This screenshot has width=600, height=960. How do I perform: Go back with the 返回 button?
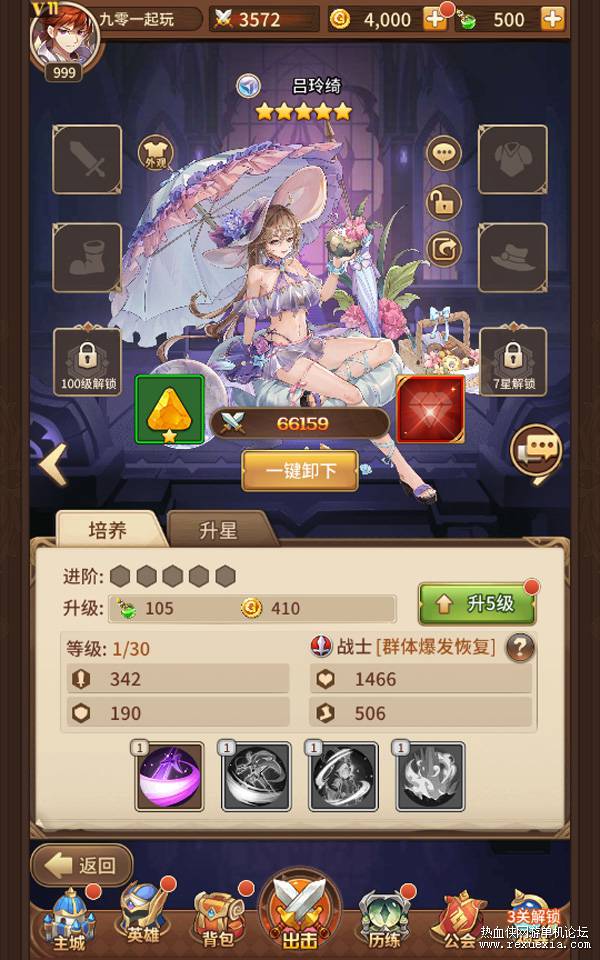[x=82, y=865]
